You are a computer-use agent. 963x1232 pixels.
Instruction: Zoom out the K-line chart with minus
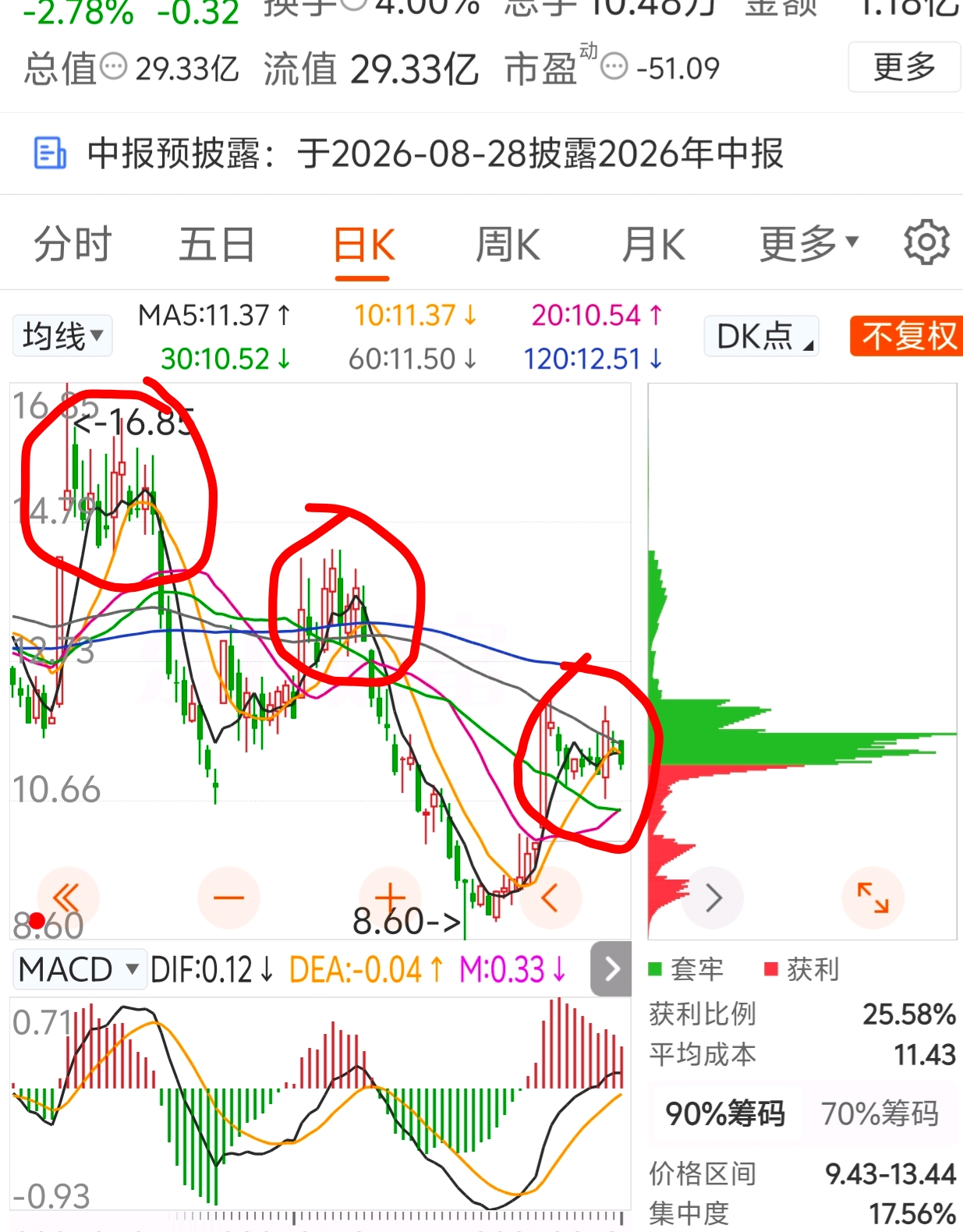click(228, 897)
